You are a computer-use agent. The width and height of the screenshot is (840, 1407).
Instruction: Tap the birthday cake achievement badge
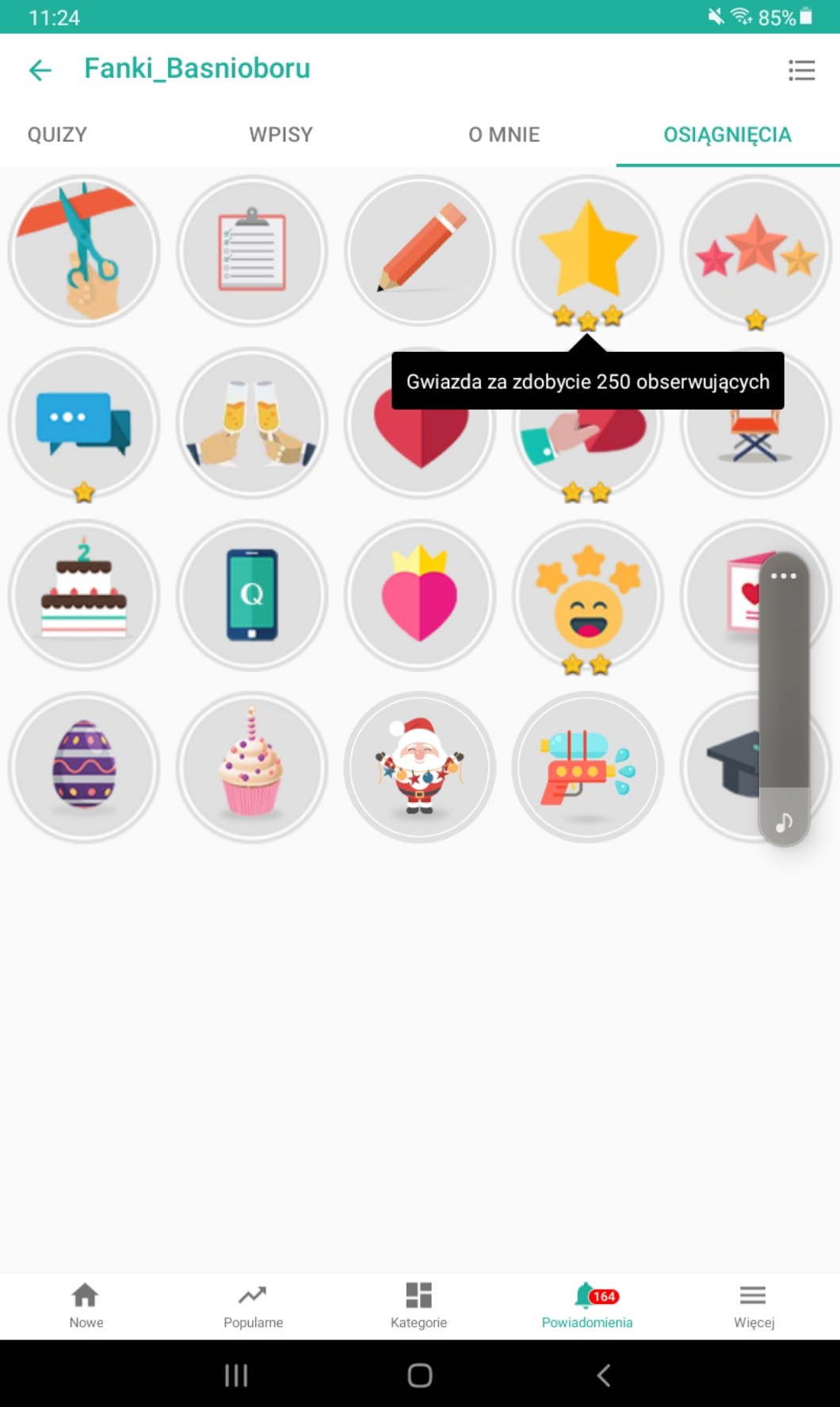[84, 595]
